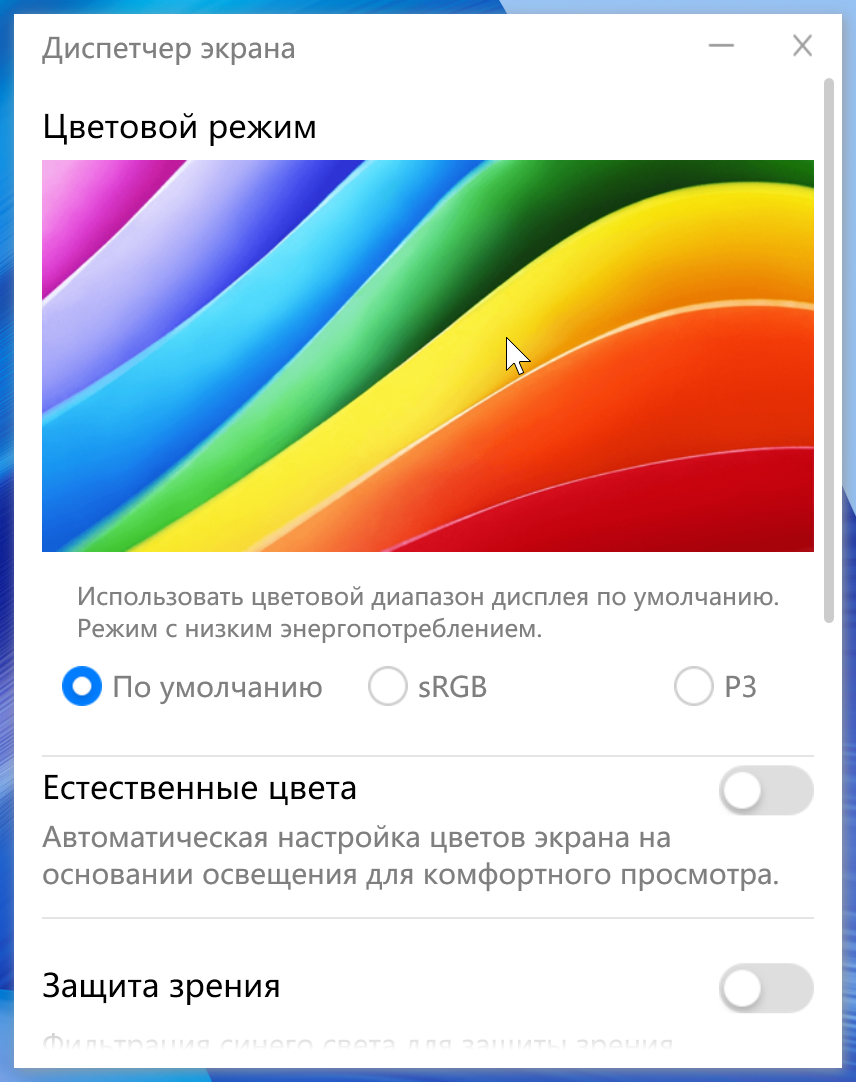
Task: Enable the Естественные цвета switch
Action: [766, 792]
